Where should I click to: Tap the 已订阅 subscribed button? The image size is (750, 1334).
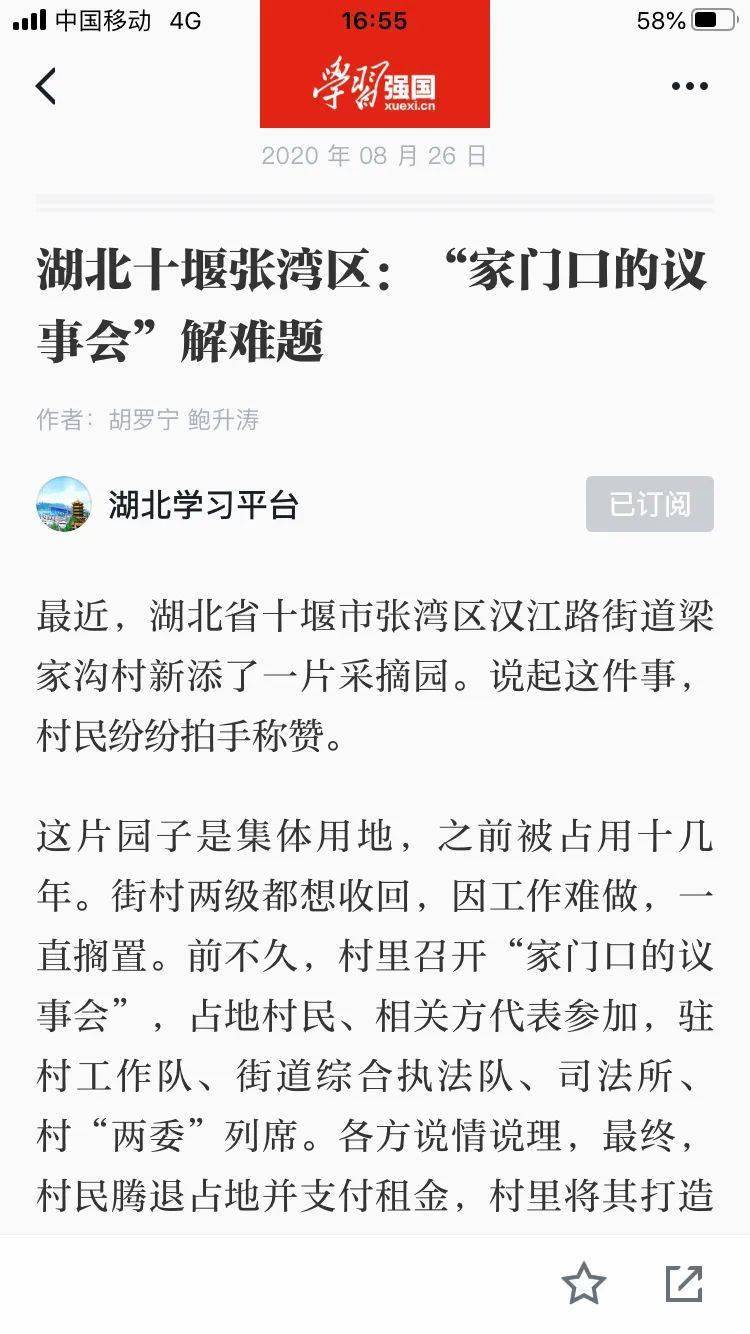[650, 504]
